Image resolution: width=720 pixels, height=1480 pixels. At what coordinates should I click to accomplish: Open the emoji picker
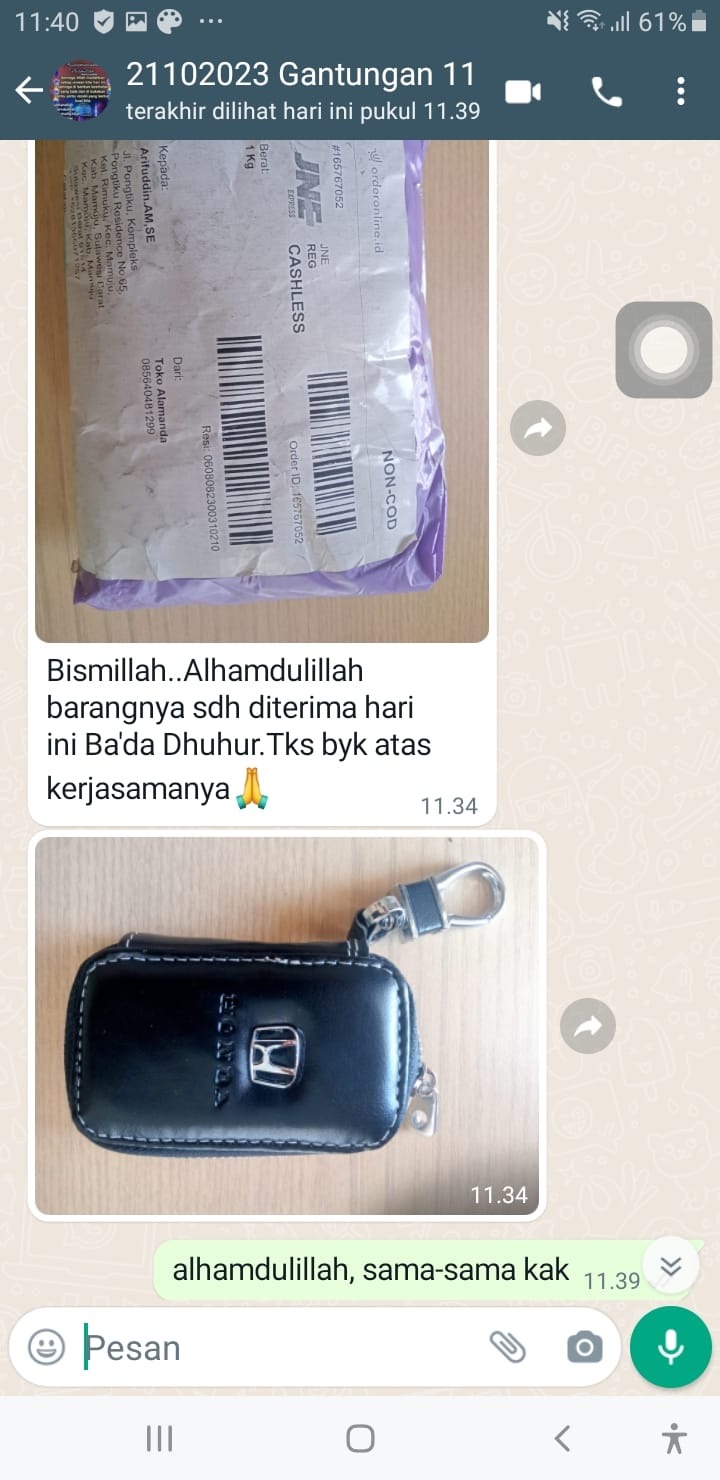coord(46,1347)
